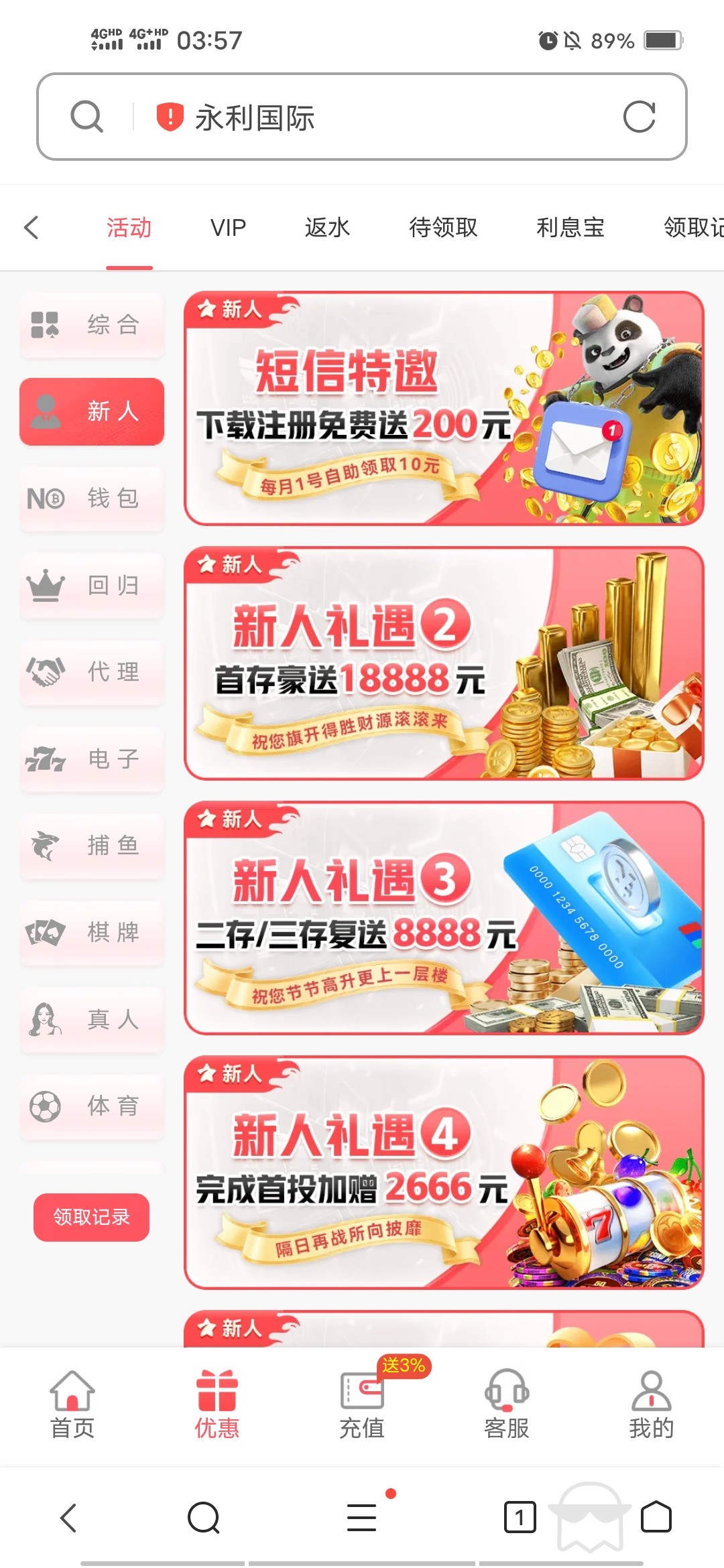Open the 利息宝 tab
Image resolution: width=724 pixels, height=1568 pixels.
point(570,228)
